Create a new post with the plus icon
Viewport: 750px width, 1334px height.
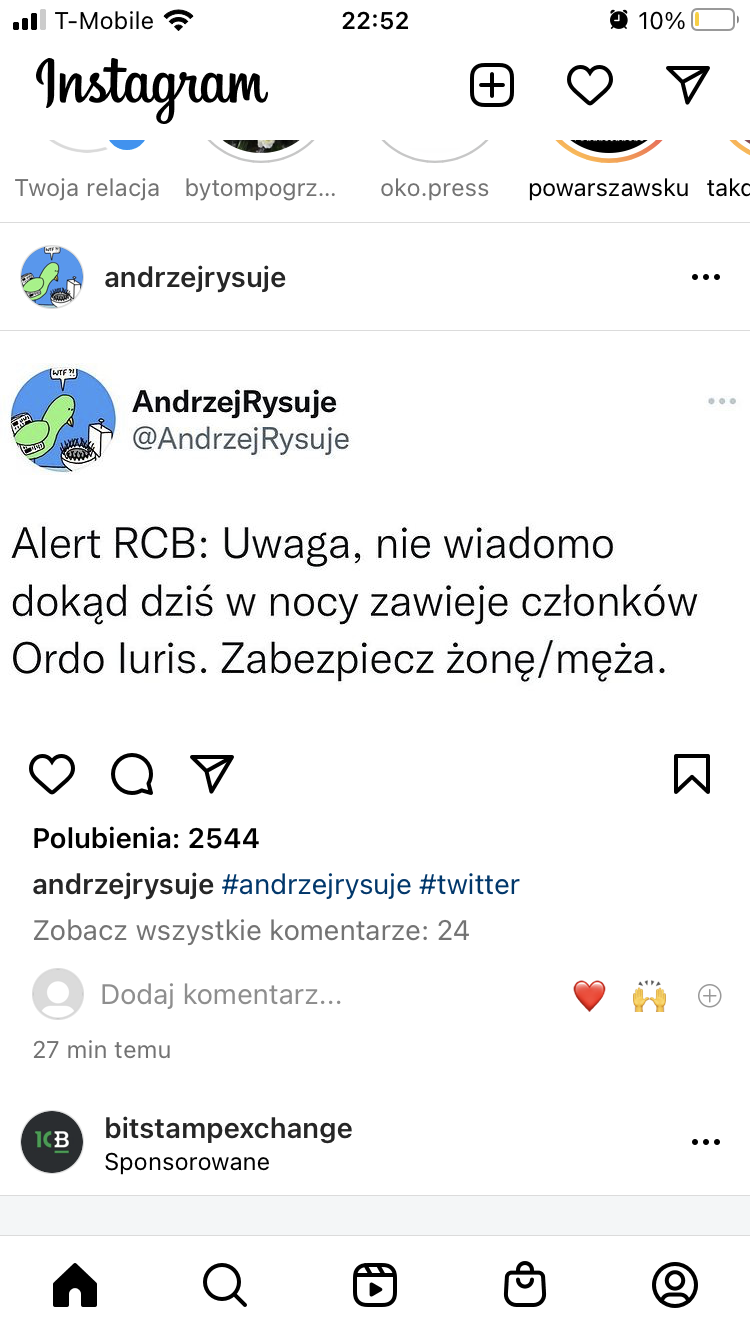coord(491,86)
